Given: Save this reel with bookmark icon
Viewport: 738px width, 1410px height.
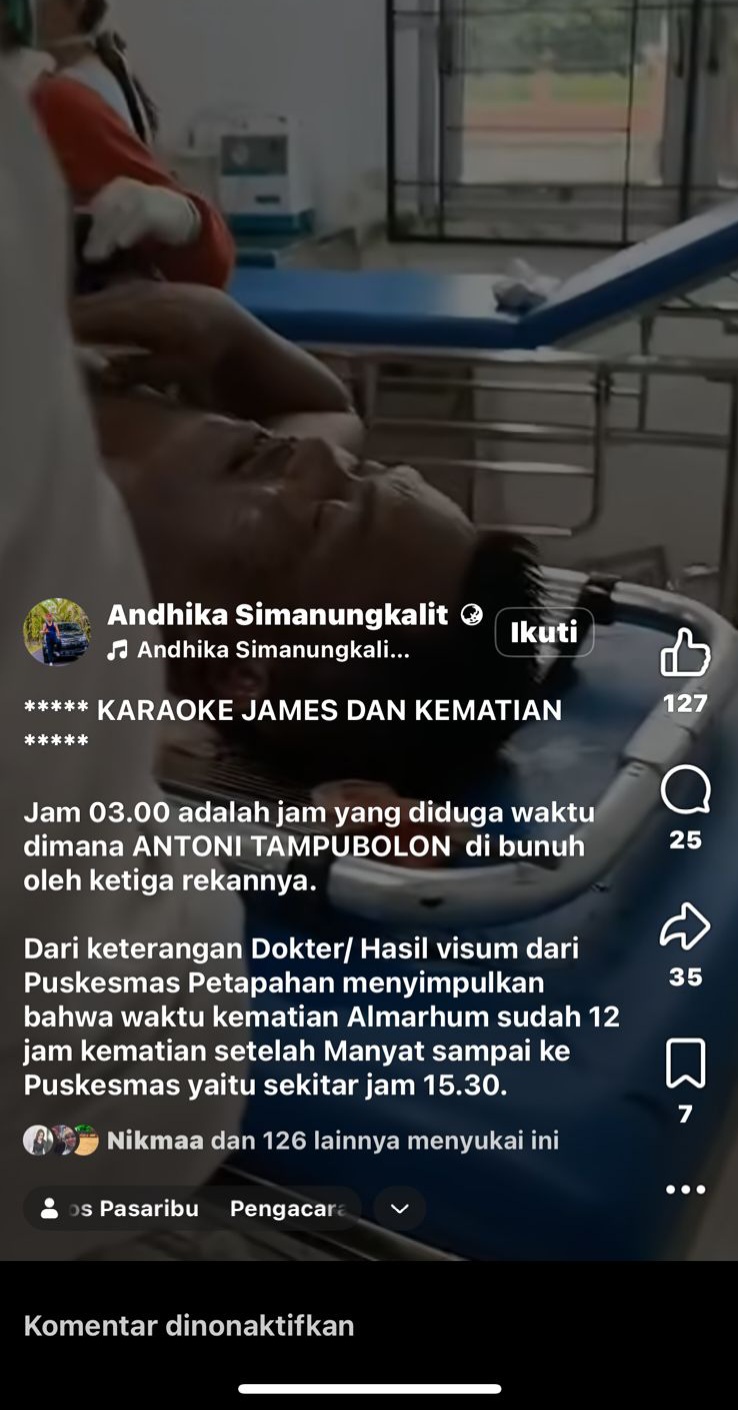Looking at the screenshot, I should [x=685, y=1063].
